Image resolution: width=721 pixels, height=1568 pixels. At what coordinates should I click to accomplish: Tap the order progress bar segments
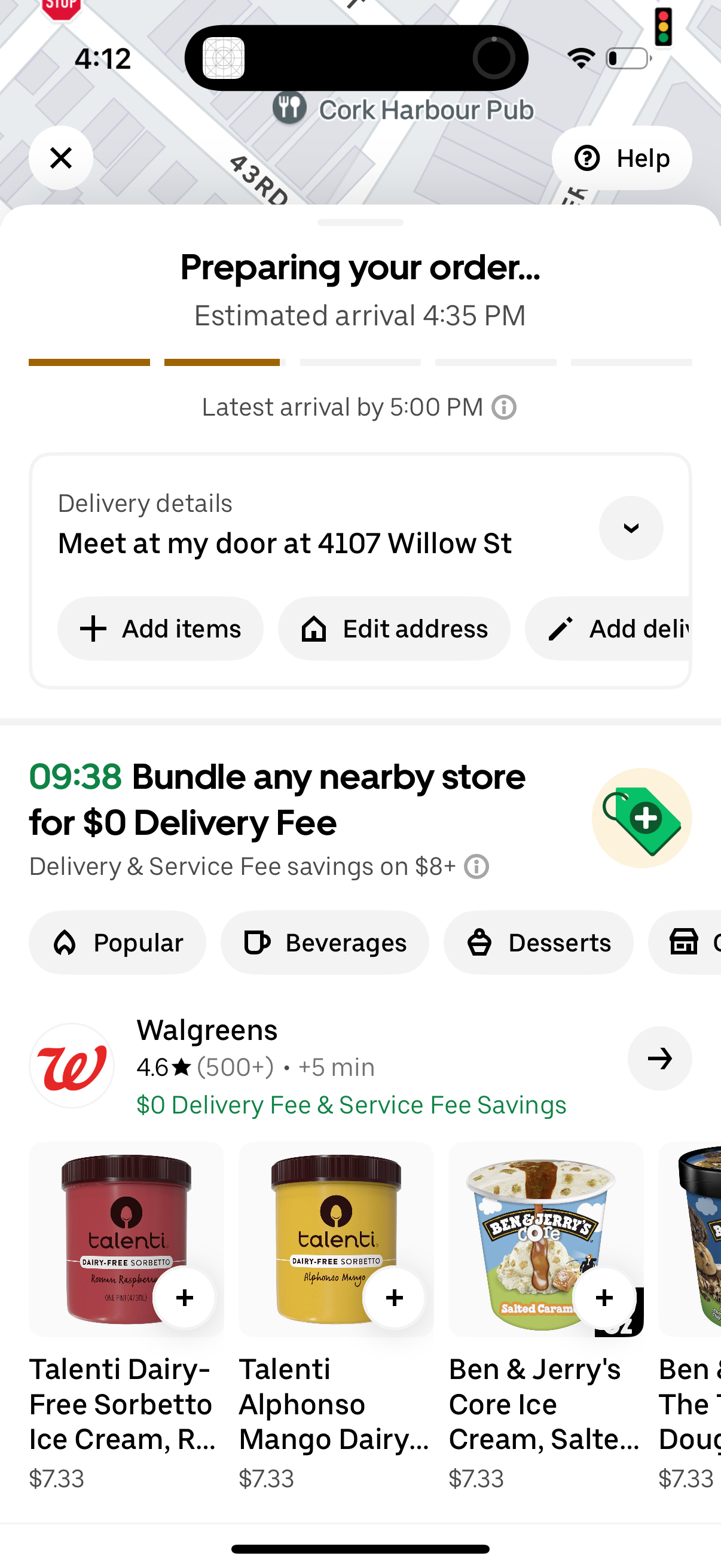[x=360, y=362]
